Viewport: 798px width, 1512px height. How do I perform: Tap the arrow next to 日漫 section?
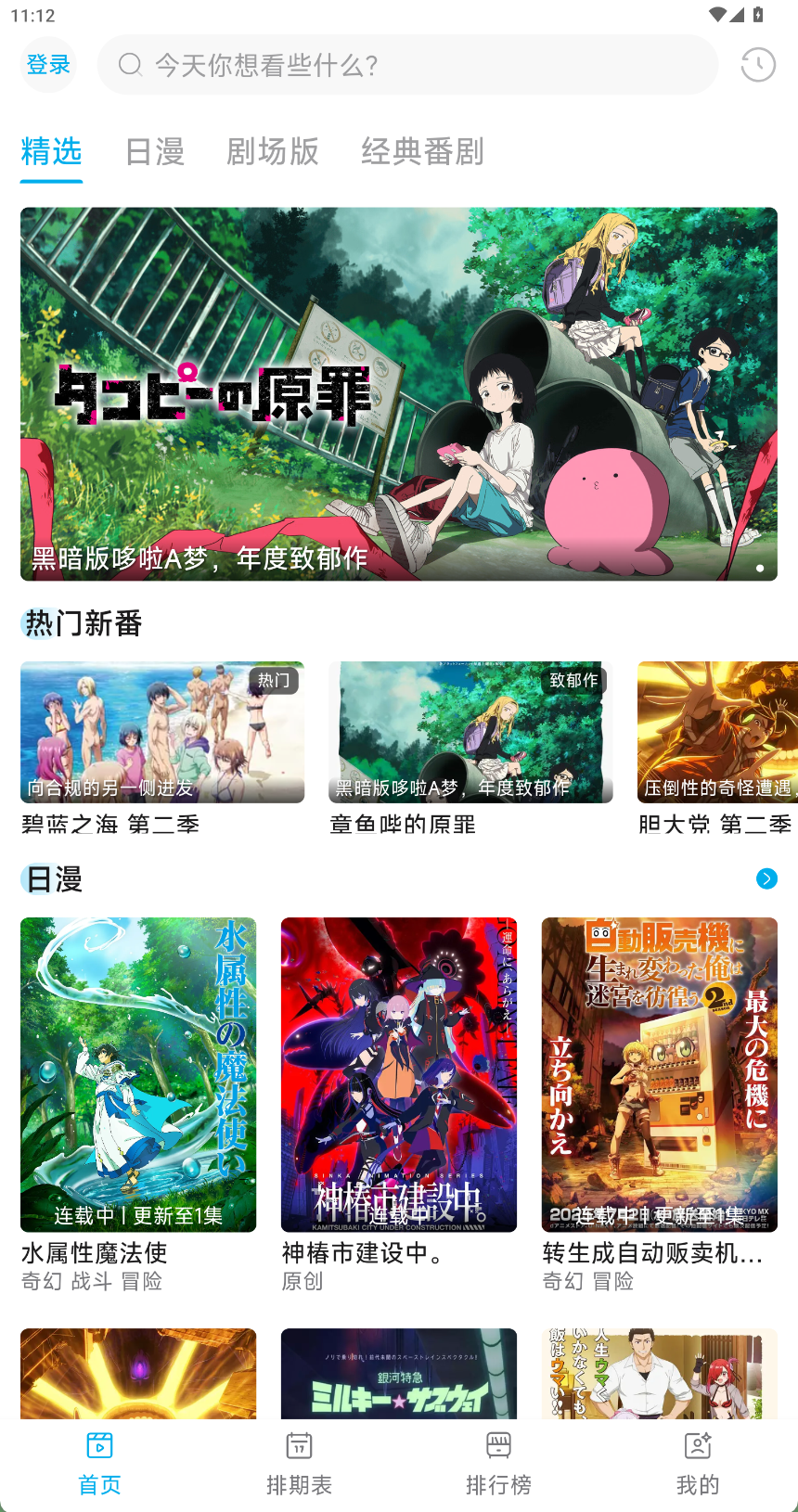[766, 878]
